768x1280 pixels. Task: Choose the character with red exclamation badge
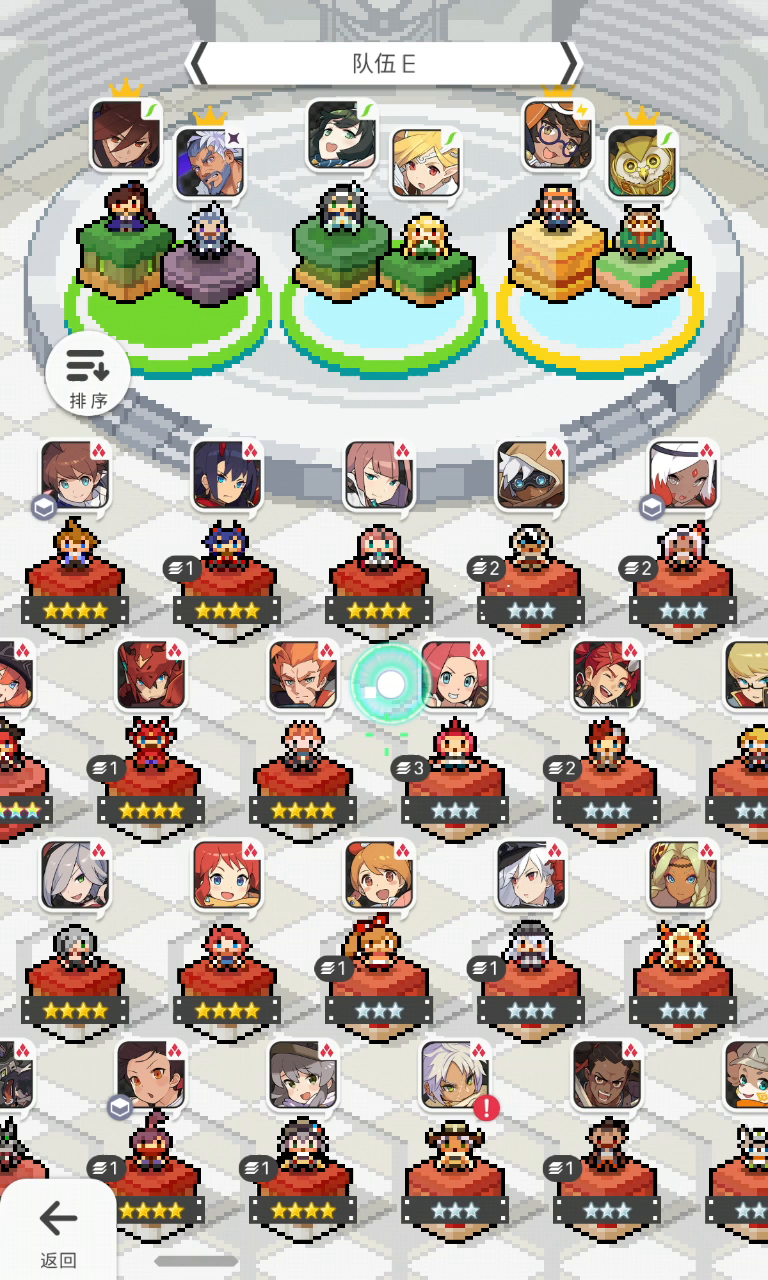tap(455, 1074)
